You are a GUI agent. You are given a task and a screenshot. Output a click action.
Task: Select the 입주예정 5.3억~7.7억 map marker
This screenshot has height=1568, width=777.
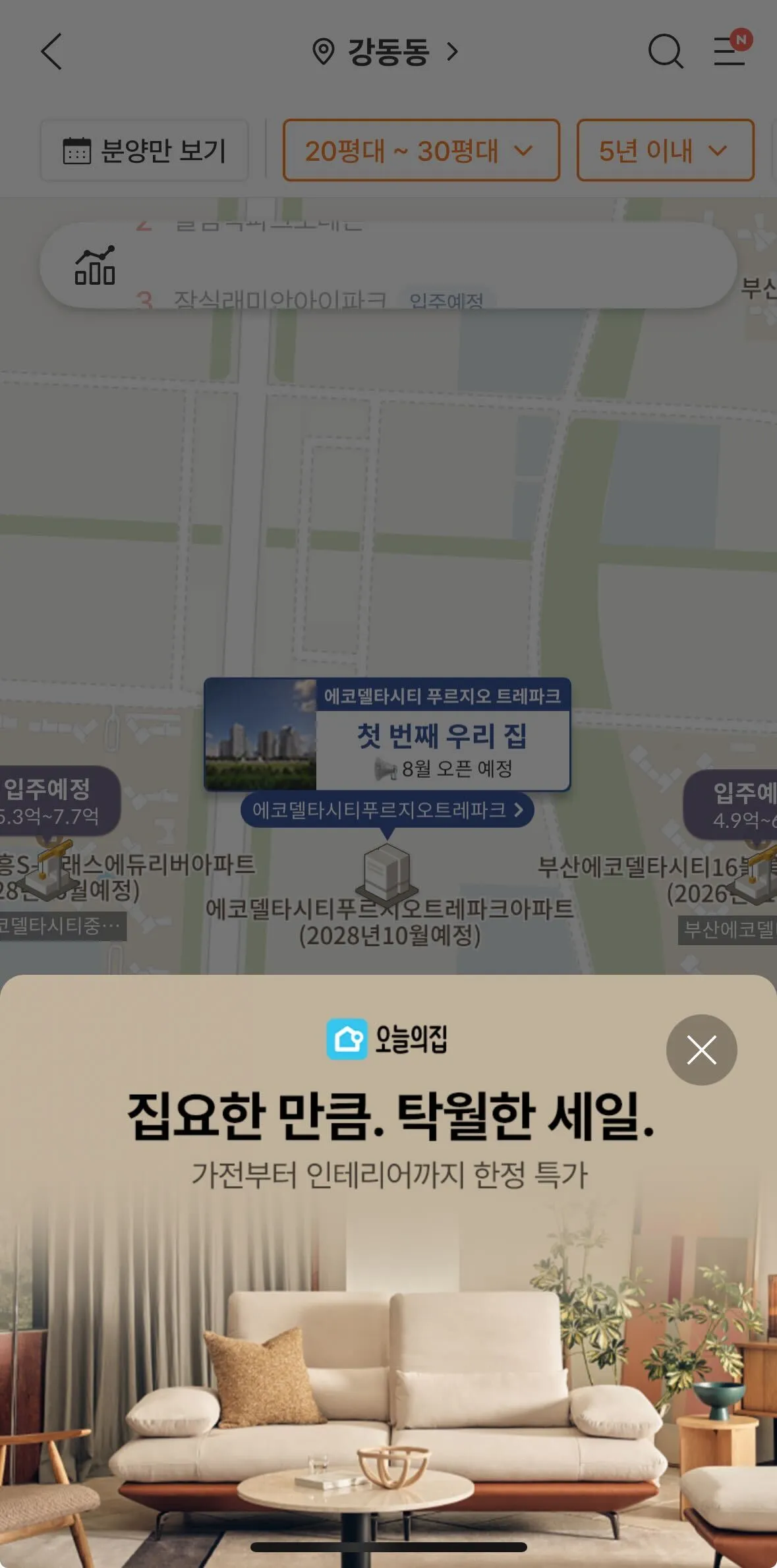coord(56,801)
